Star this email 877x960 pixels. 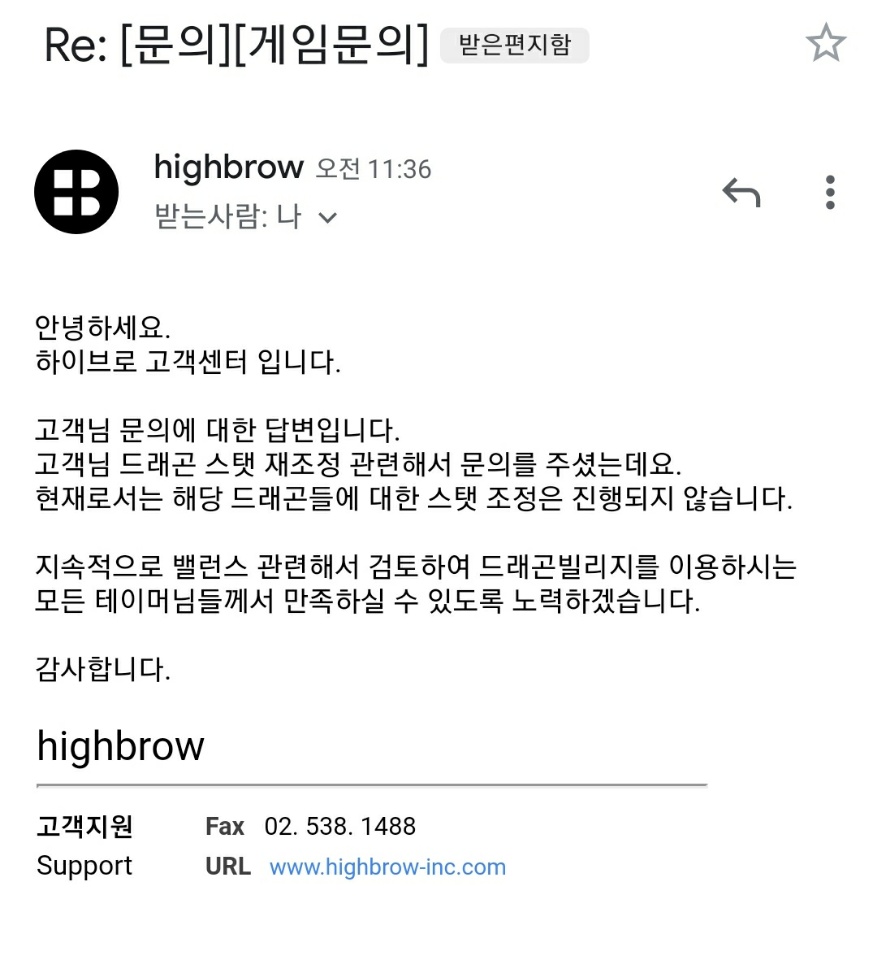pyautogui.click(x=826, y=43)
